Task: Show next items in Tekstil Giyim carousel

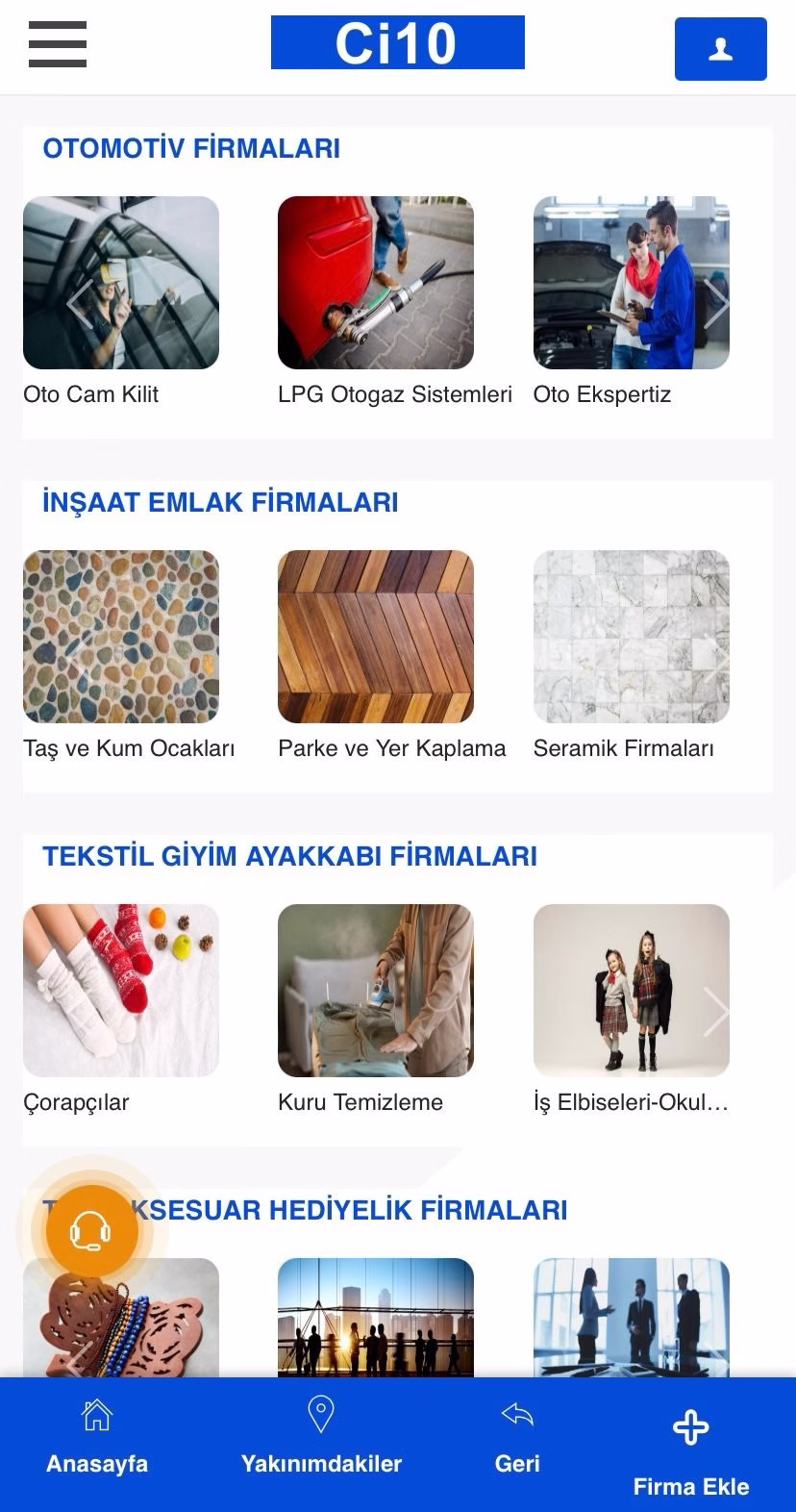Action: tap(716, 1012)
